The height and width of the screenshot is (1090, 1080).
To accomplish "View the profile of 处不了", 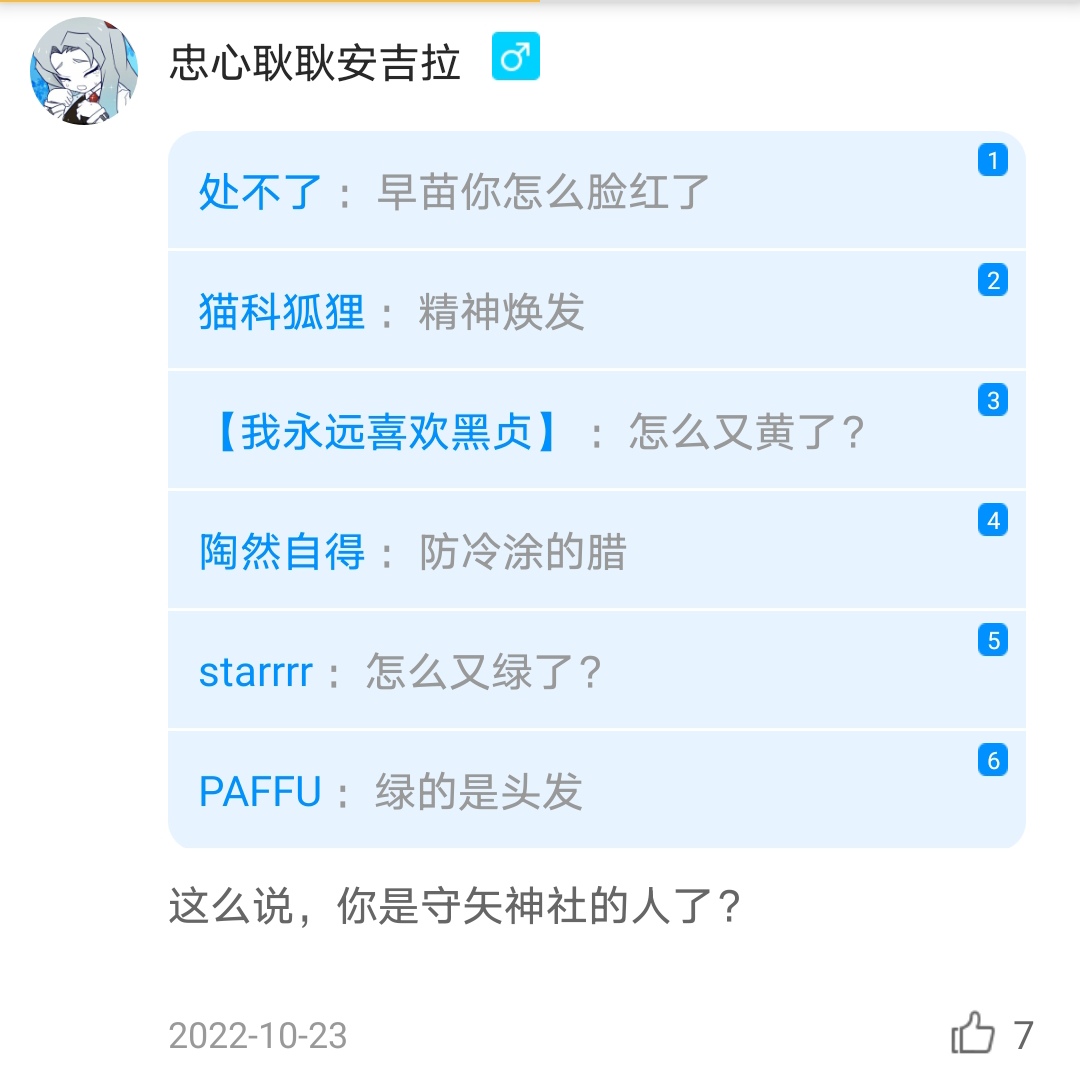I will click(260, 191).
